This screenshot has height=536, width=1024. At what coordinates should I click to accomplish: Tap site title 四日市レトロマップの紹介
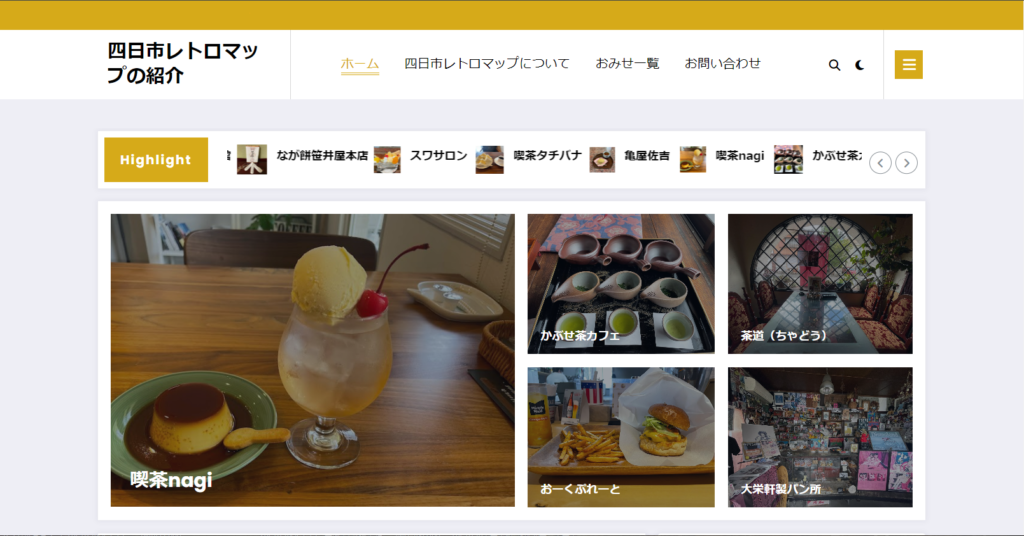pos(182,64)
